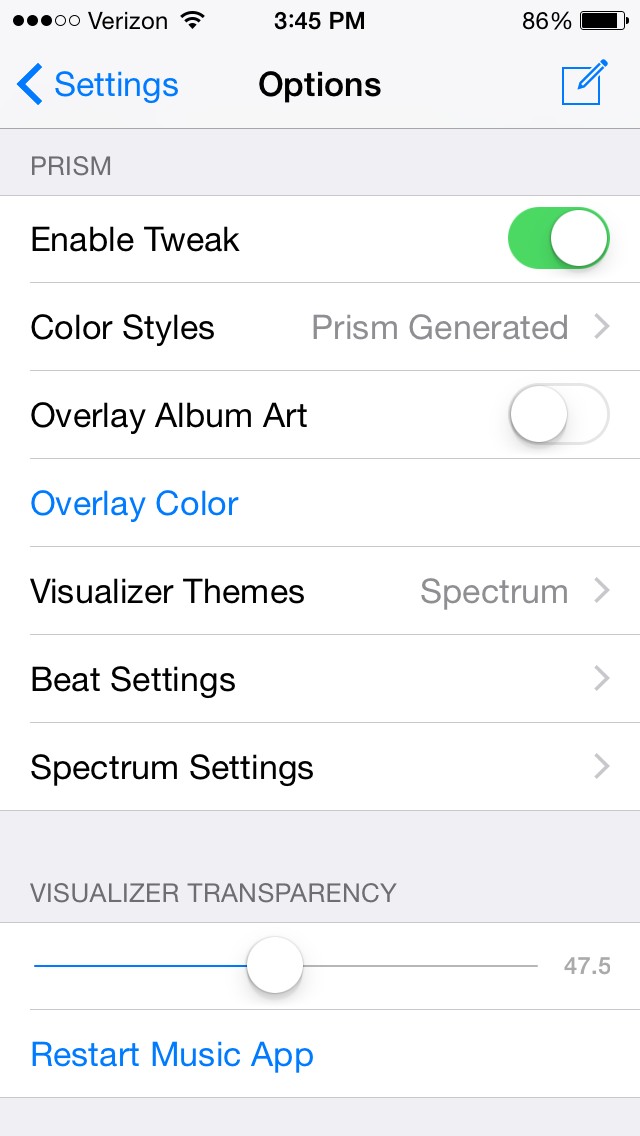Viewport: 640px width, 1136px height.
Task: Disable the Enable Tweak switch
Action: (x=558, y=239)
